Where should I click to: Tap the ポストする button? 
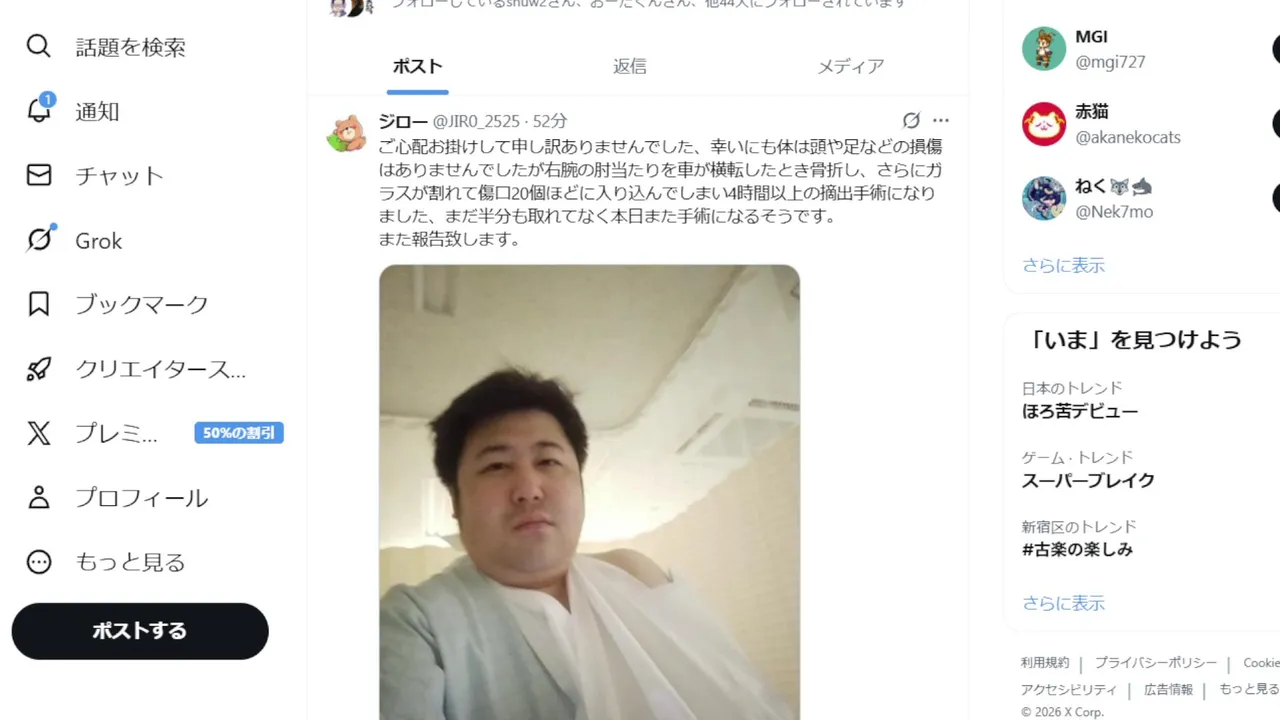click(x=140, y=631)
